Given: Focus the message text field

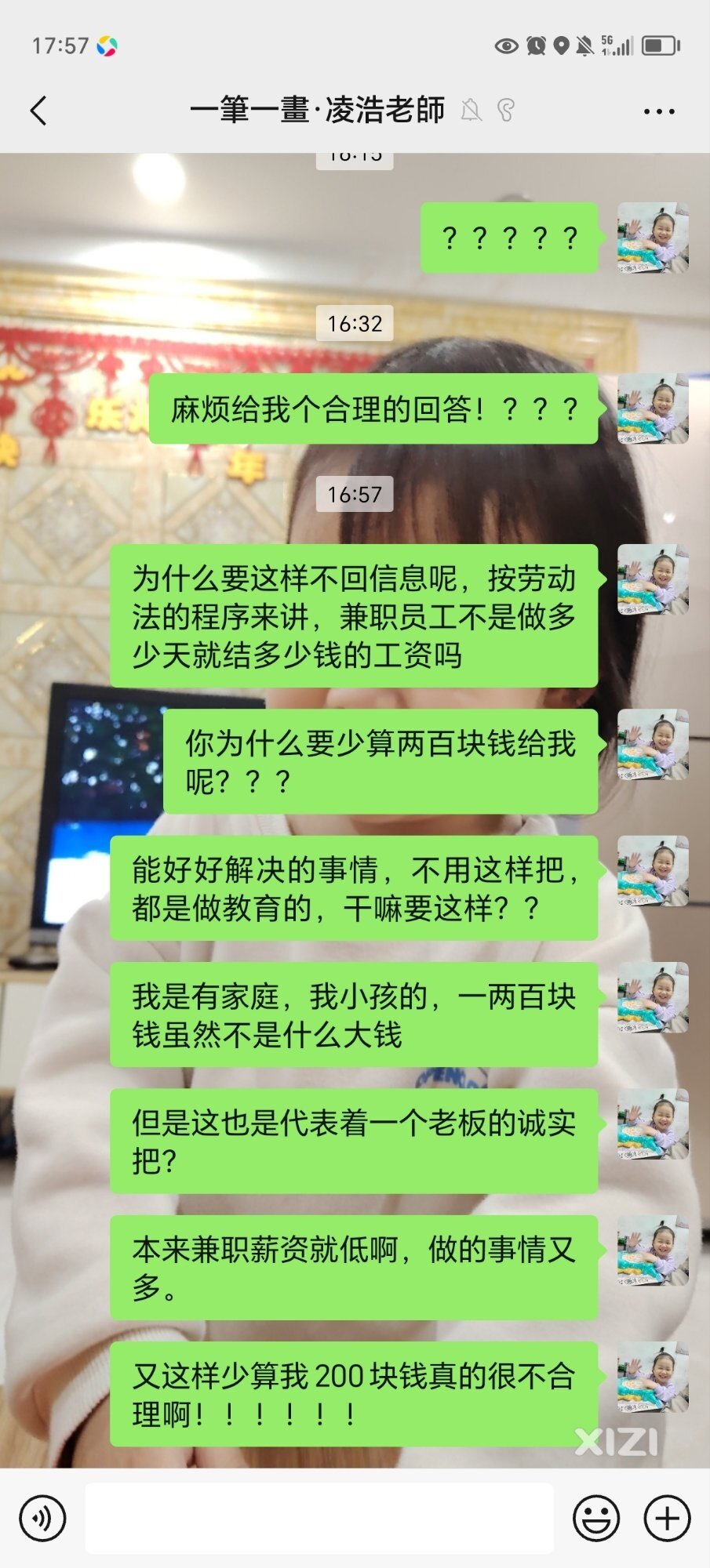Looking at the screenshot, I should click(x=319, y=1519).
